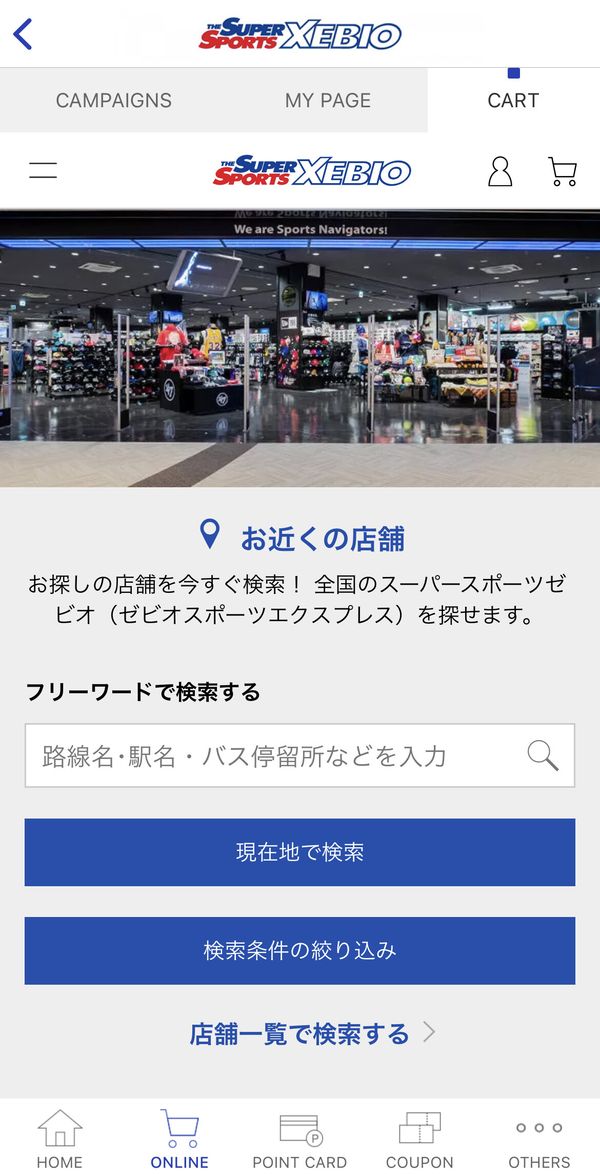Search stores by current location (現在地で検索)

[300, 852]
